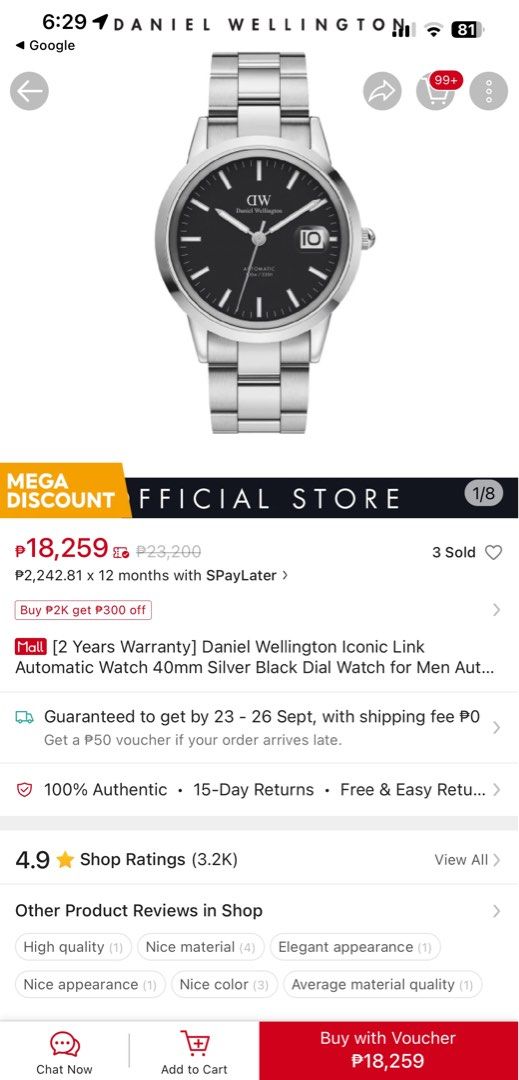Go back using the arrow icon
The height and width of the screenshot is (1080, 519).
point(30,91)
